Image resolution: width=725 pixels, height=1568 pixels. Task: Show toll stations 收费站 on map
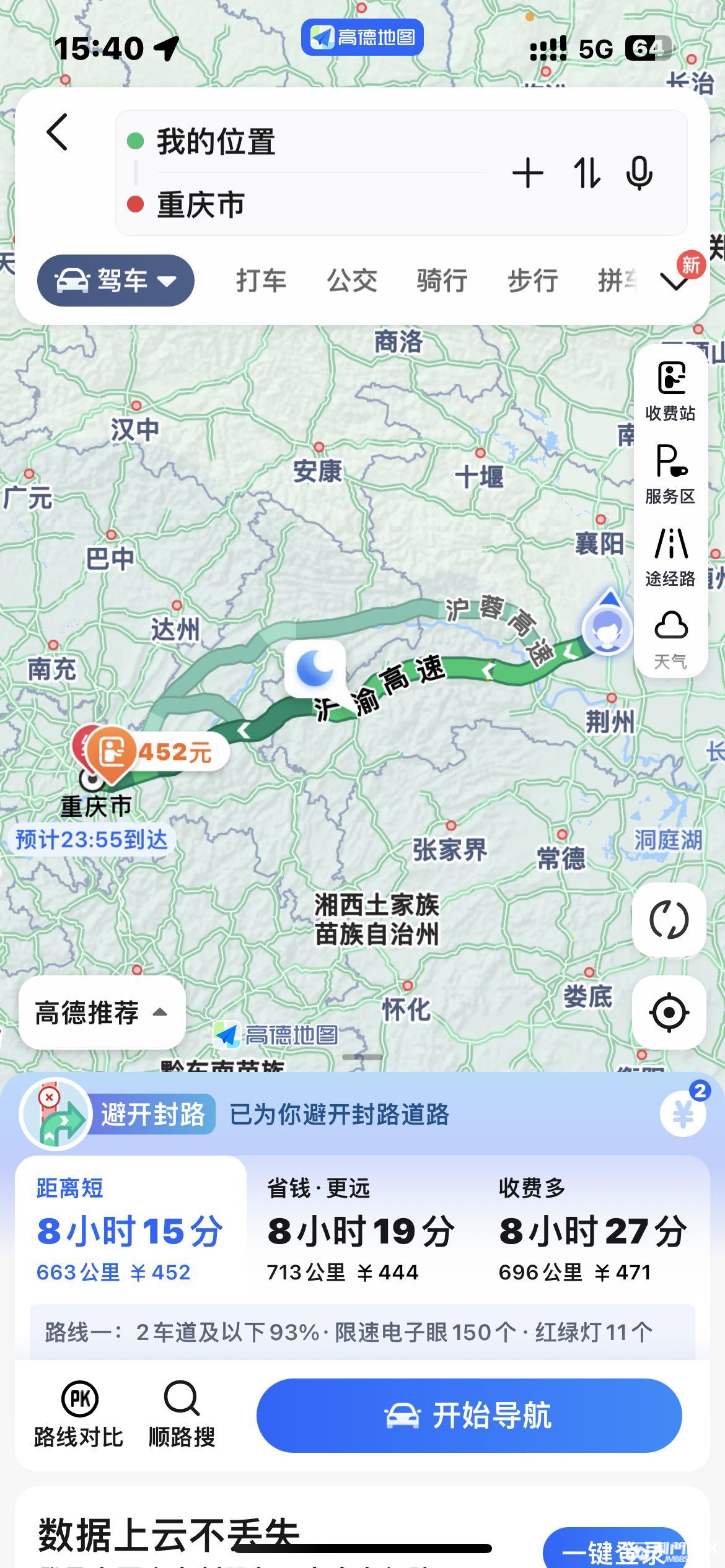670,390
